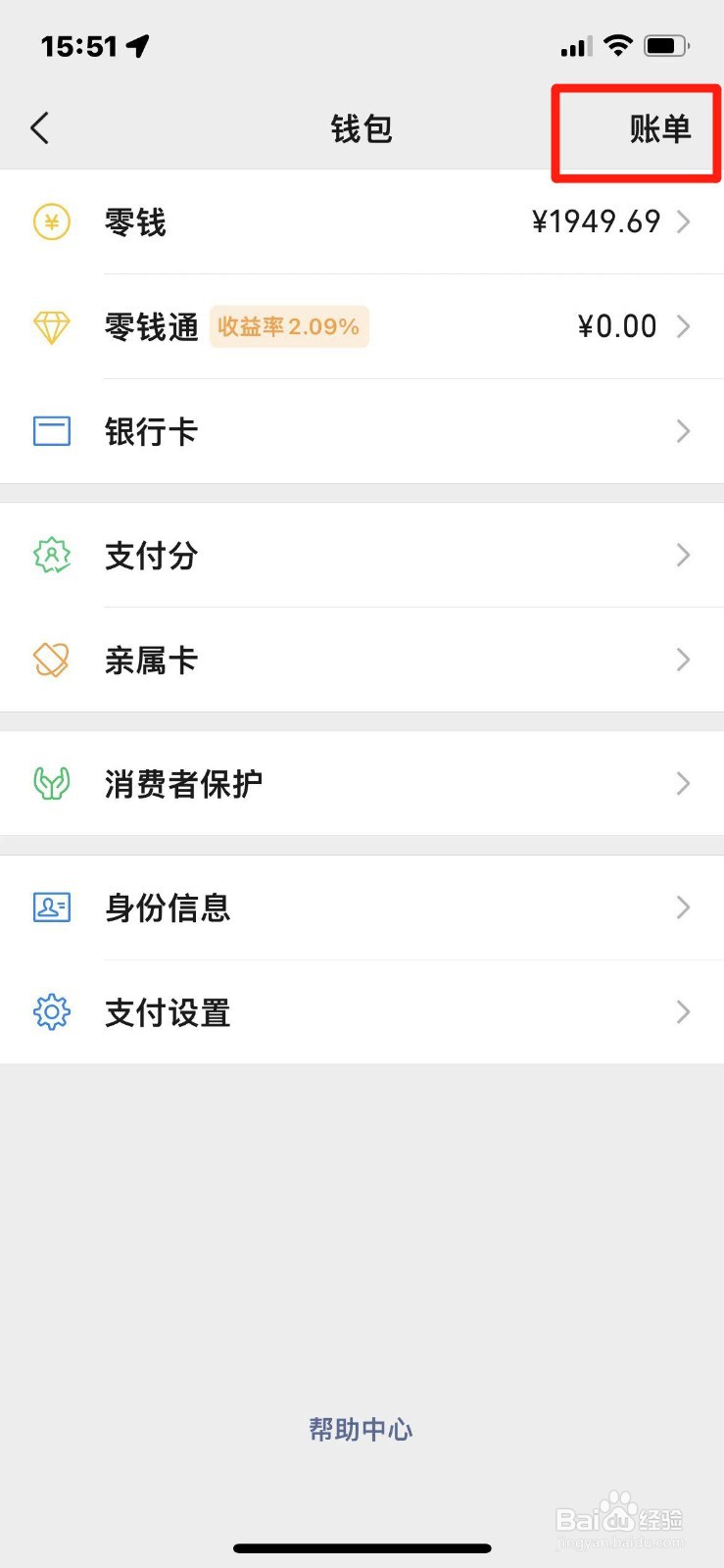Viewport: 724px width, 1568px height.
Task: Open 银行卡 bank cards
Action: pyautogui.click(x=362, y=431)
